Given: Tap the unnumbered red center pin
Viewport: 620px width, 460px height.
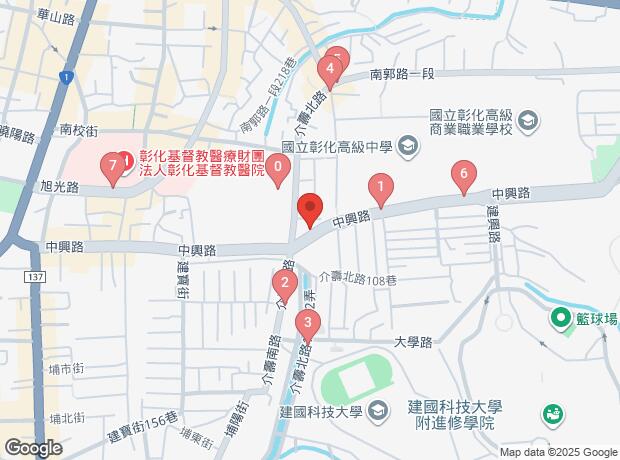Looking at the screenshot, I should click(310, 209).
